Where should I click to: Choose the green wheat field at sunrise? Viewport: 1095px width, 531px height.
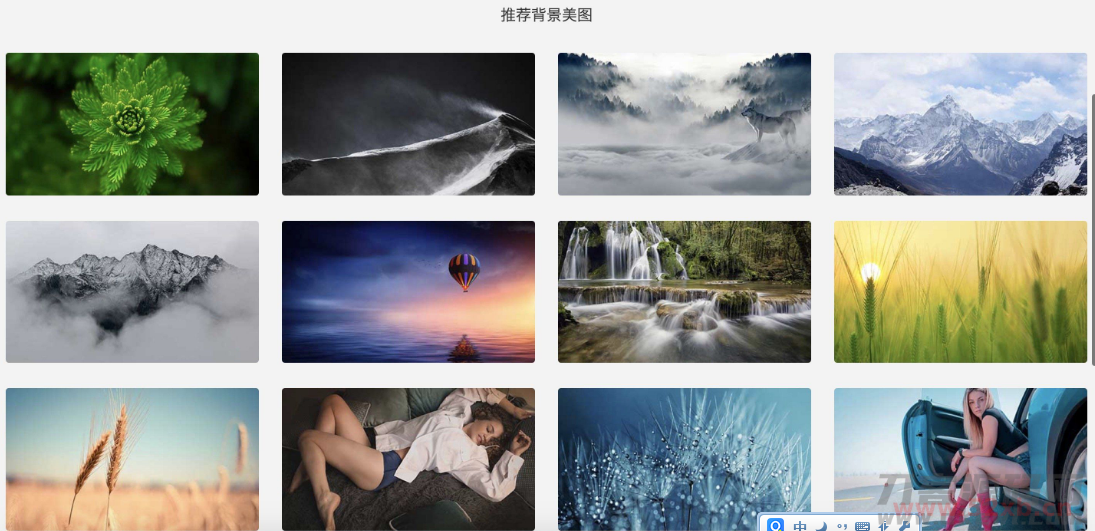pos(960,292)
